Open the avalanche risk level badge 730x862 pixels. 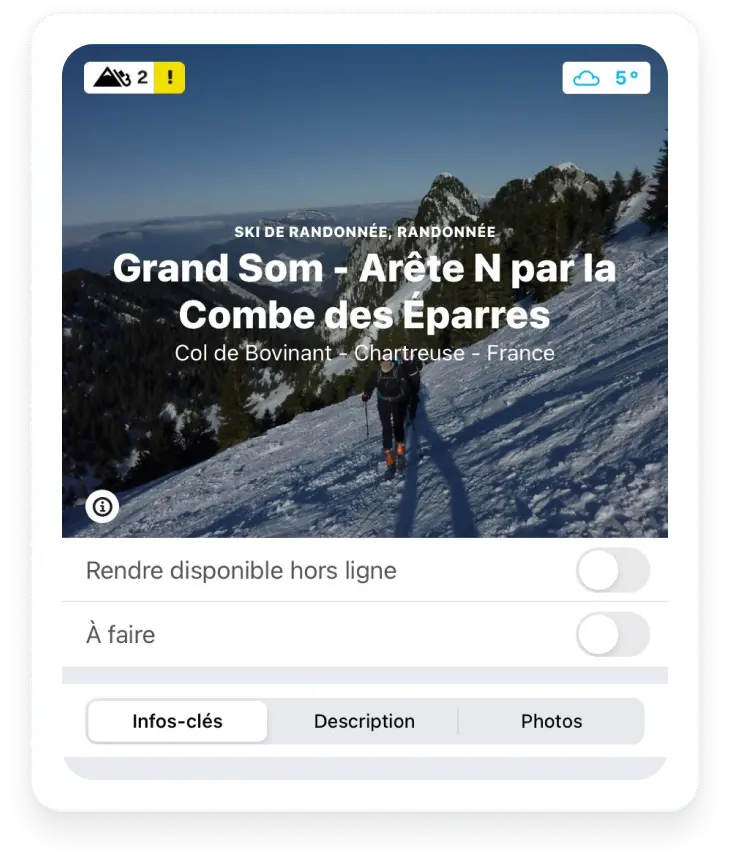(134, 77)
